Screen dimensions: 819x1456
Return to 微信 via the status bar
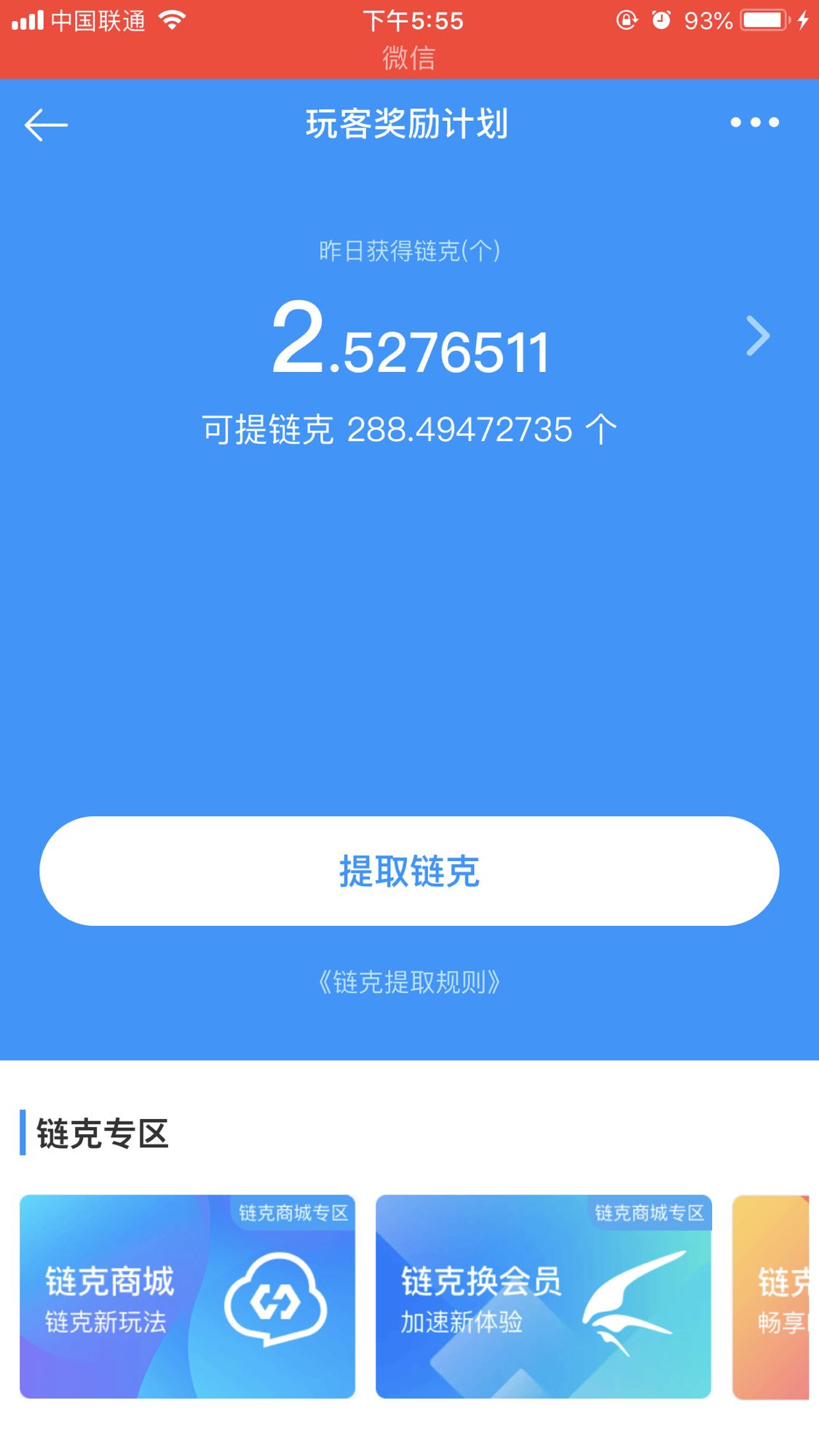(409, 58)
